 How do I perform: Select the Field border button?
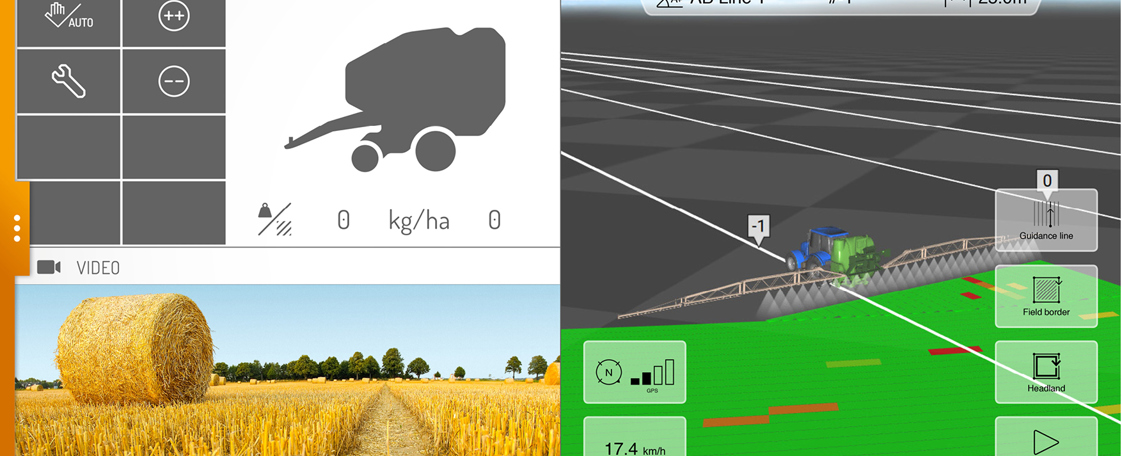pos(1046,296)
